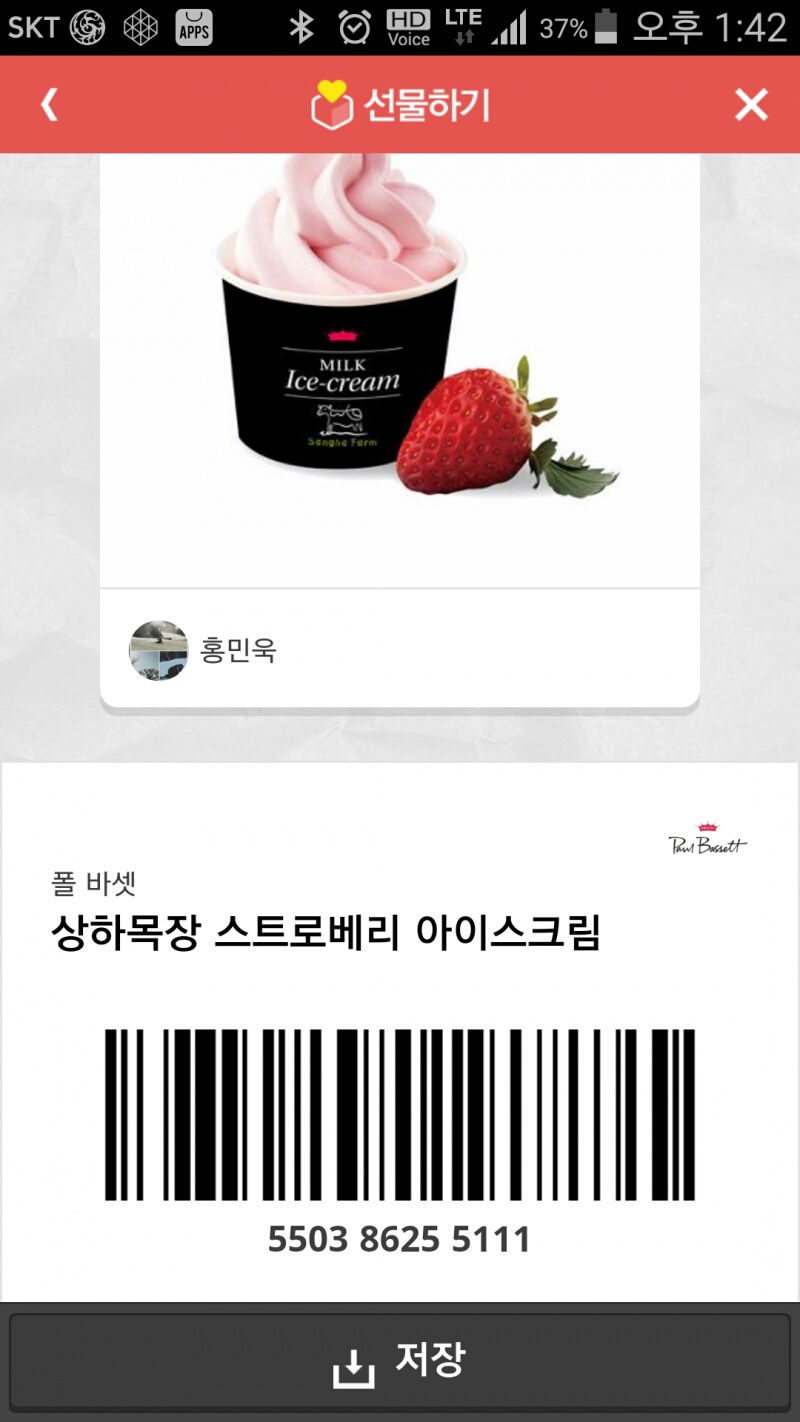Close the 선물하기 gift screen
This screenshot has width=800, height=1422.
pyautogui.click(x=751, y=105)
